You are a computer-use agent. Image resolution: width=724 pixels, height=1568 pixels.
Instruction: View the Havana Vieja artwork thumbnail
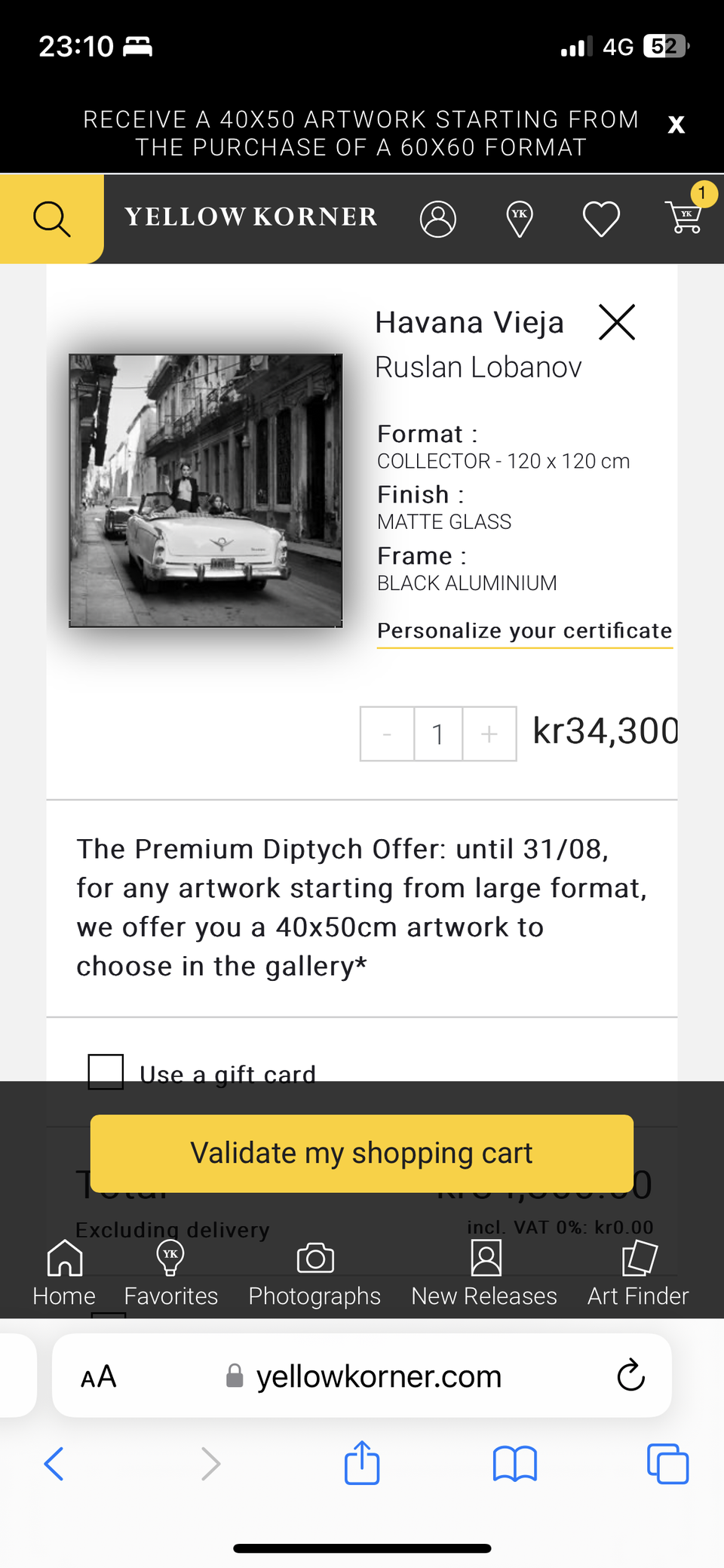(204, 490)
